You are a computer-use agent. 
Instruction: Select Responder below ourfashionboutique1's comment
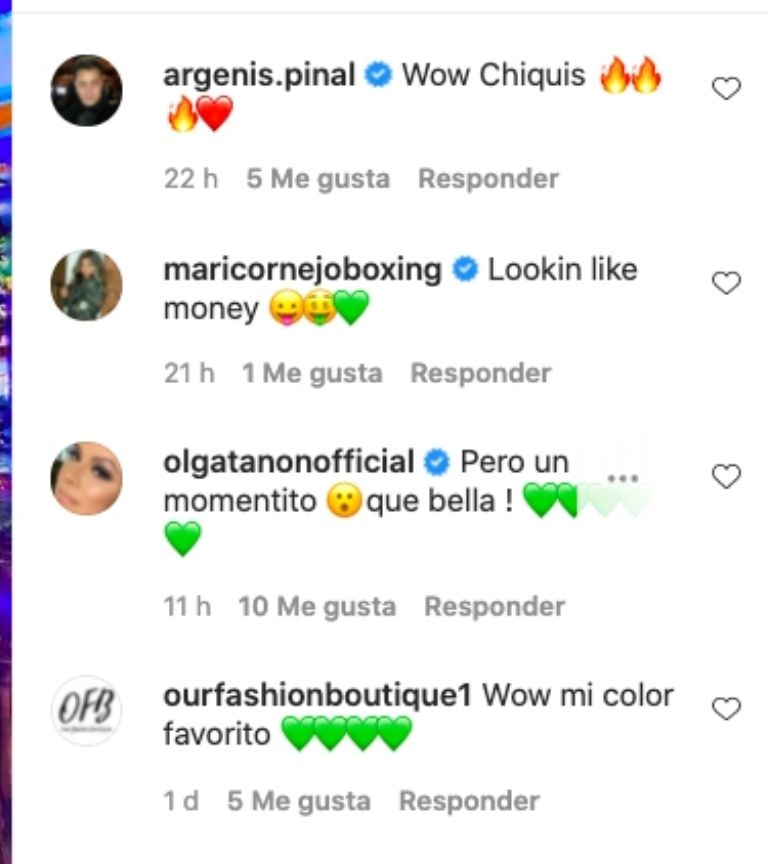[x=469, y=801]
